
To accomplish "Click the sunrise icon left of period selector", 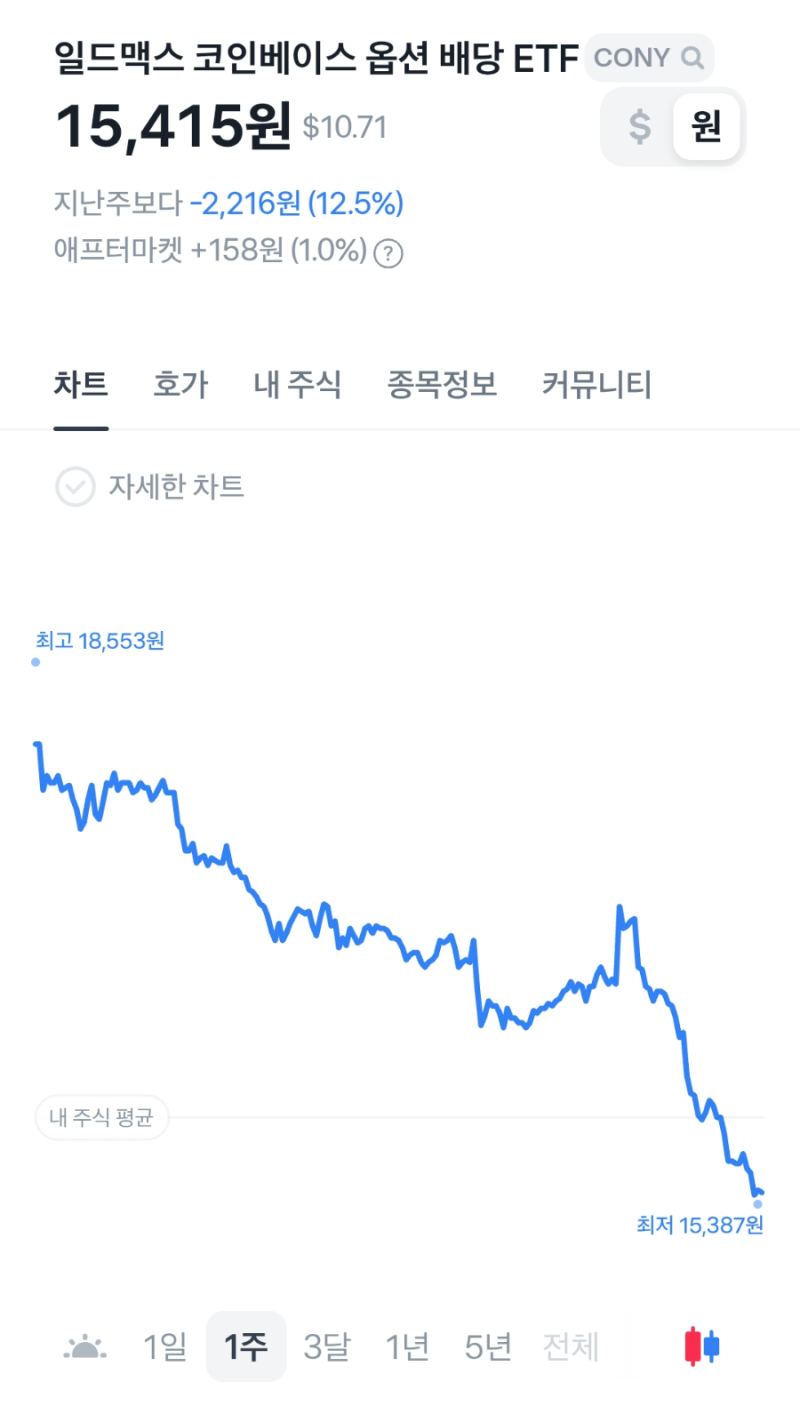I will pos(84,1345).
